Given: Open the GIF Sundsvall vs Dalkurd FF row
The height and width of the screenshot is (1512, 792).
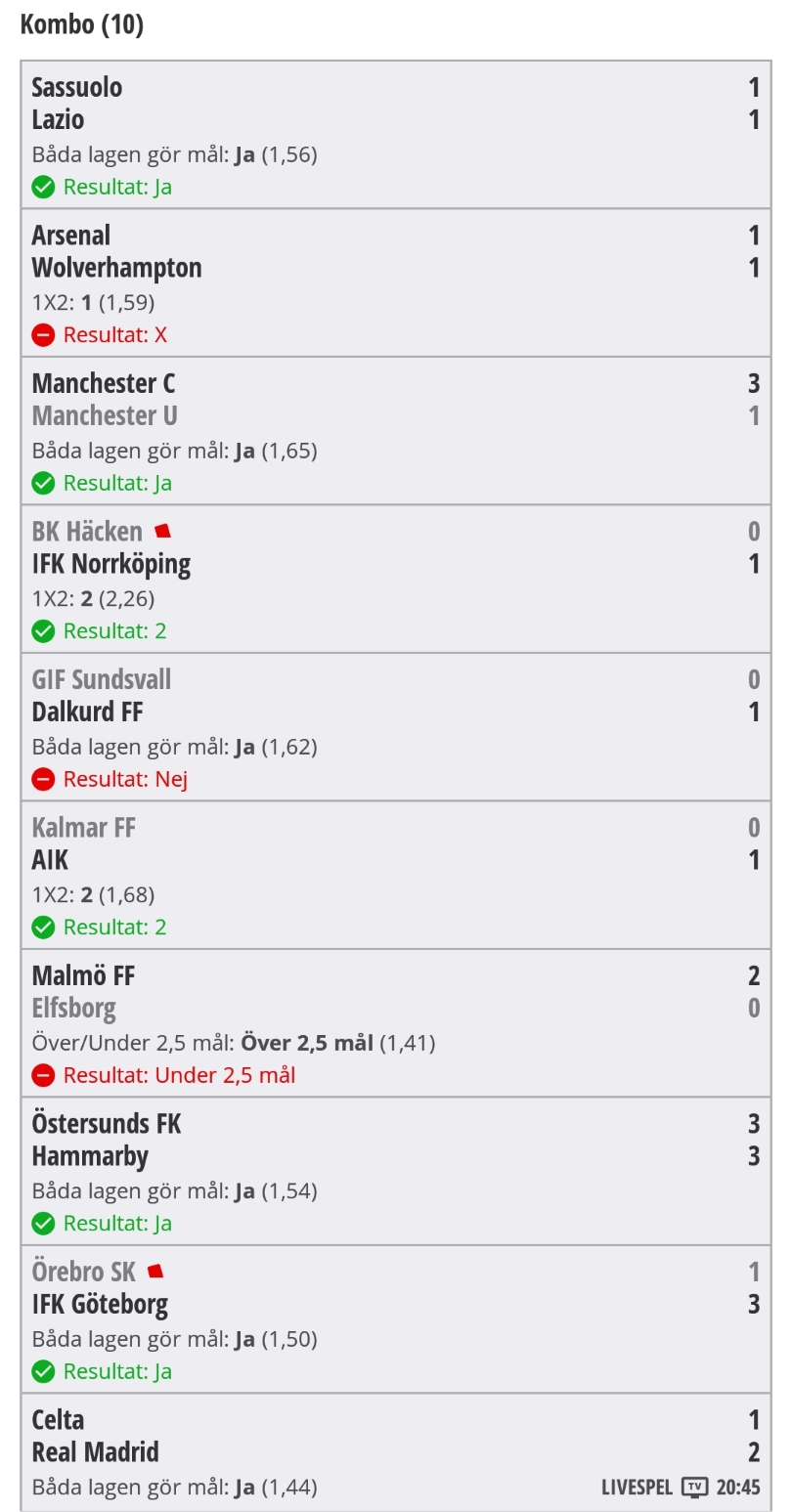Looking at the screenshot, I should [396, 727].
